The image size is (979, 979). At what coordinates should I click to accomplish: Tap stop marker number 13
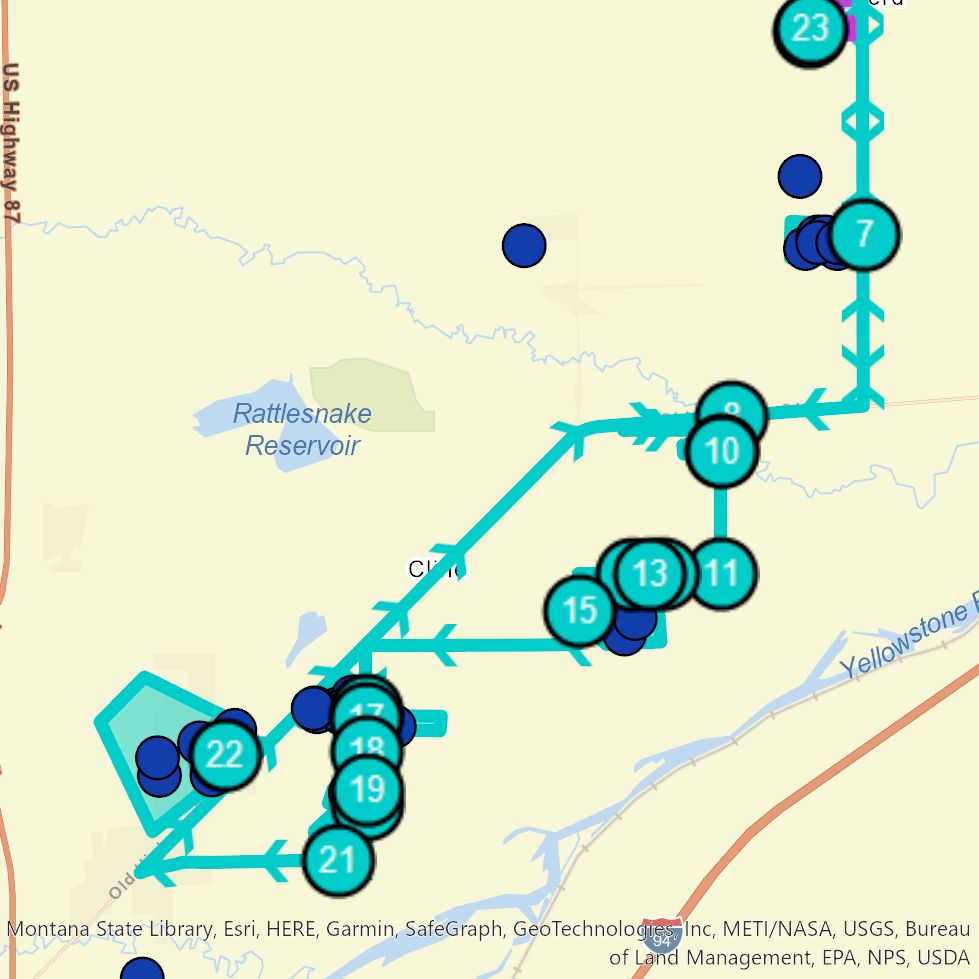pos(651,574)
